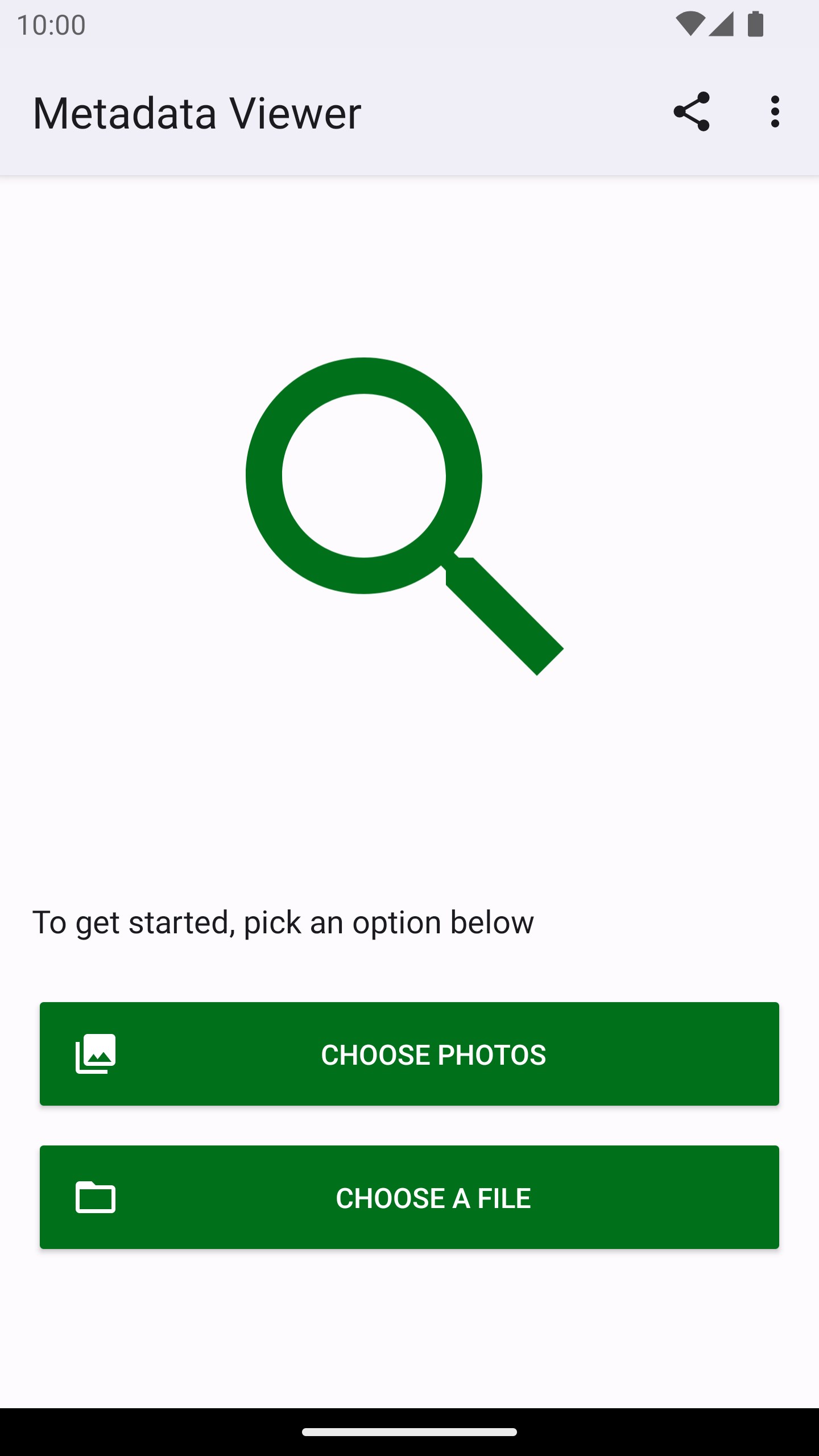
Task: Tap the share icon in the app bar
Action: 691,112
